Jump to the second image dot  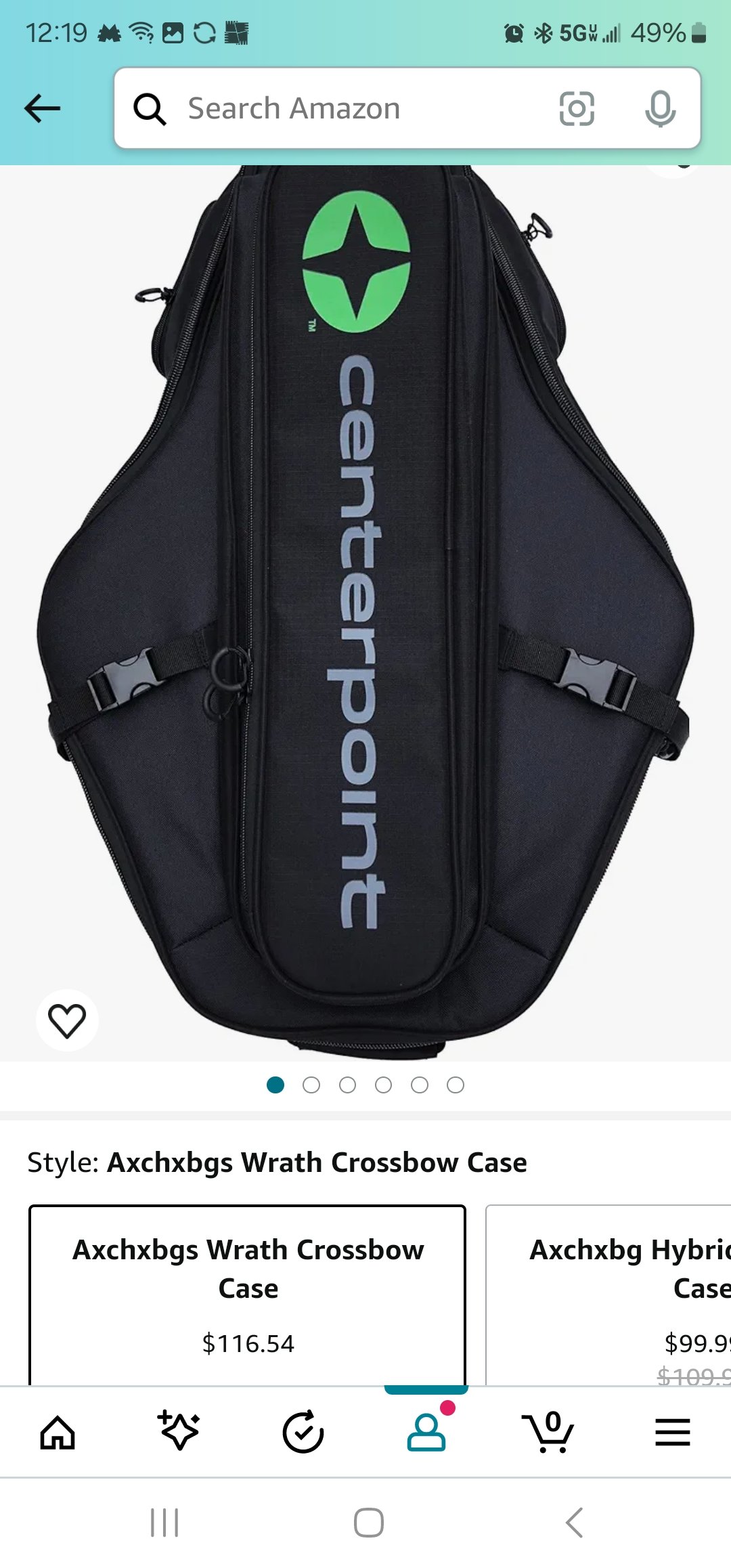click(x=311, y=1085)
